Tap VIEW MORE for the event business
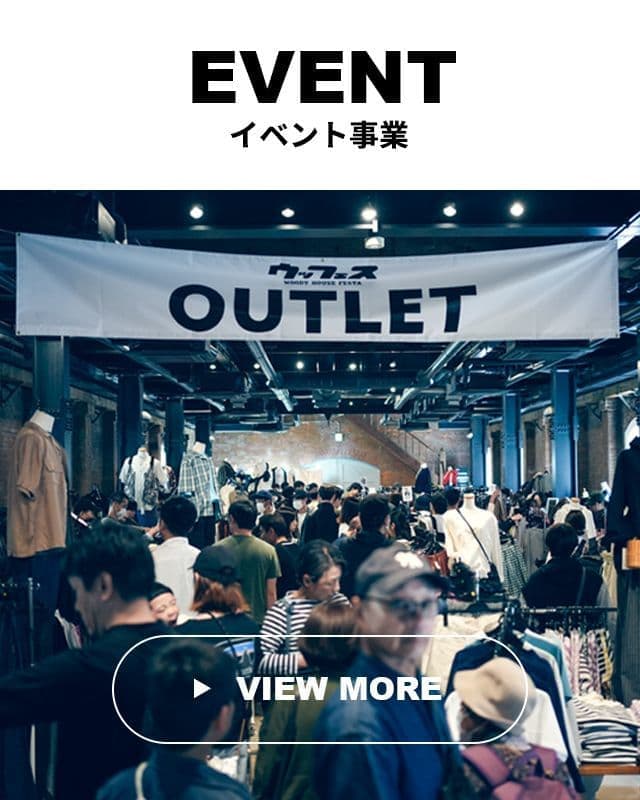Image resolution: width=640 pixels, height=800 pixels. point(320,689)
